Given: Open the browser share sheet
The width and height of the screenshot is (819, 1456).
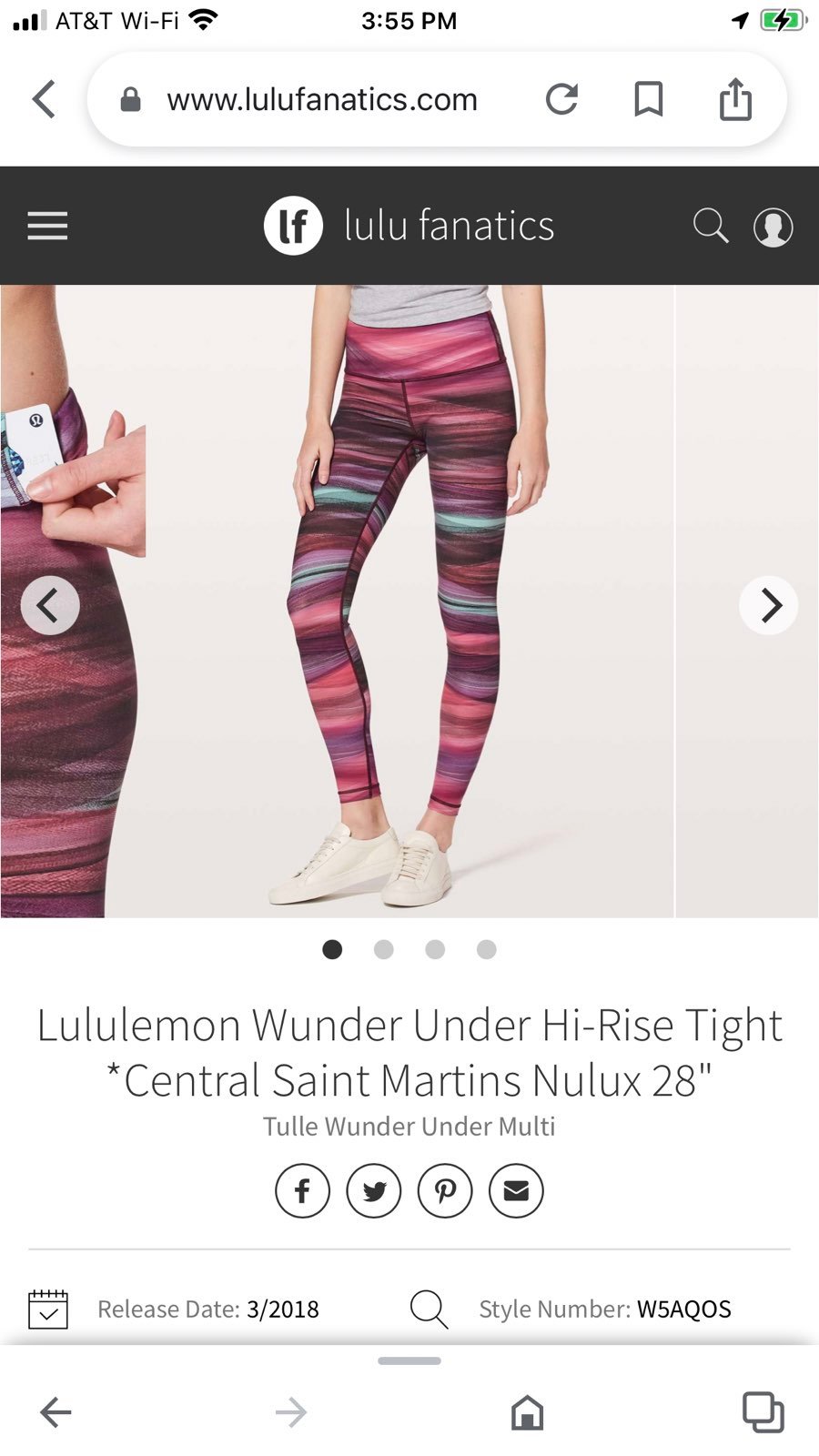Looking at the screenshot, I should pyautogui.click(x=735, y=98).
